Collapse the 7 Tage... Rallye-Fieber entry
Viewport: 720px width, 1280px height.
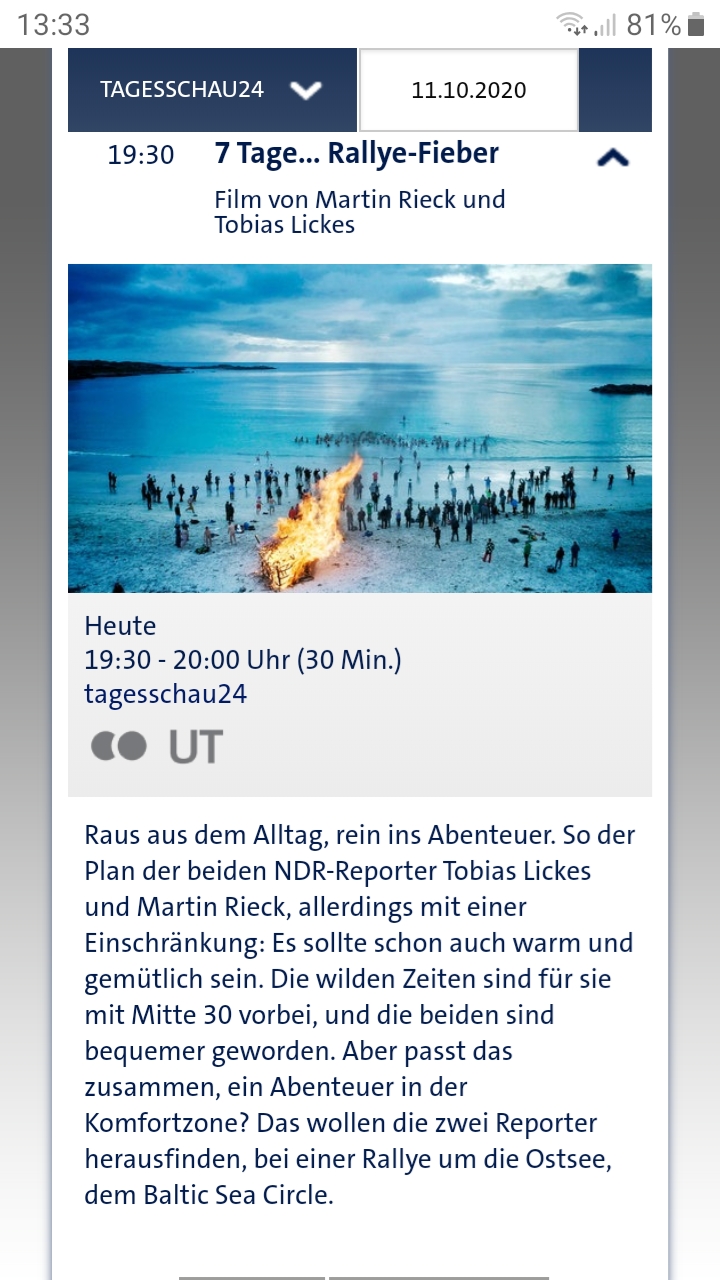tap(612, 157)
